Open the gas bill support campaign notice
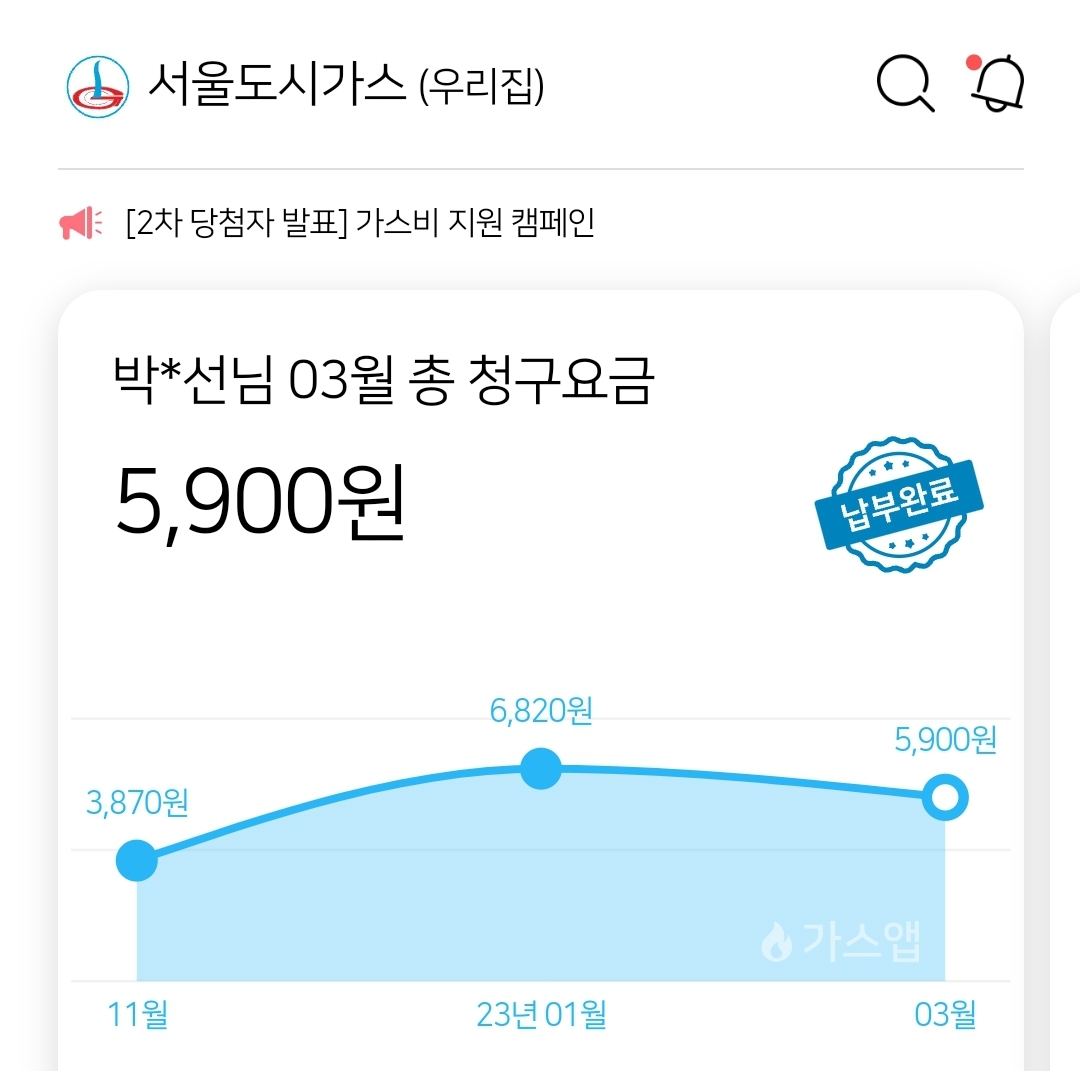Viewport: 1080px width, 1071px height. click(360, 222)
